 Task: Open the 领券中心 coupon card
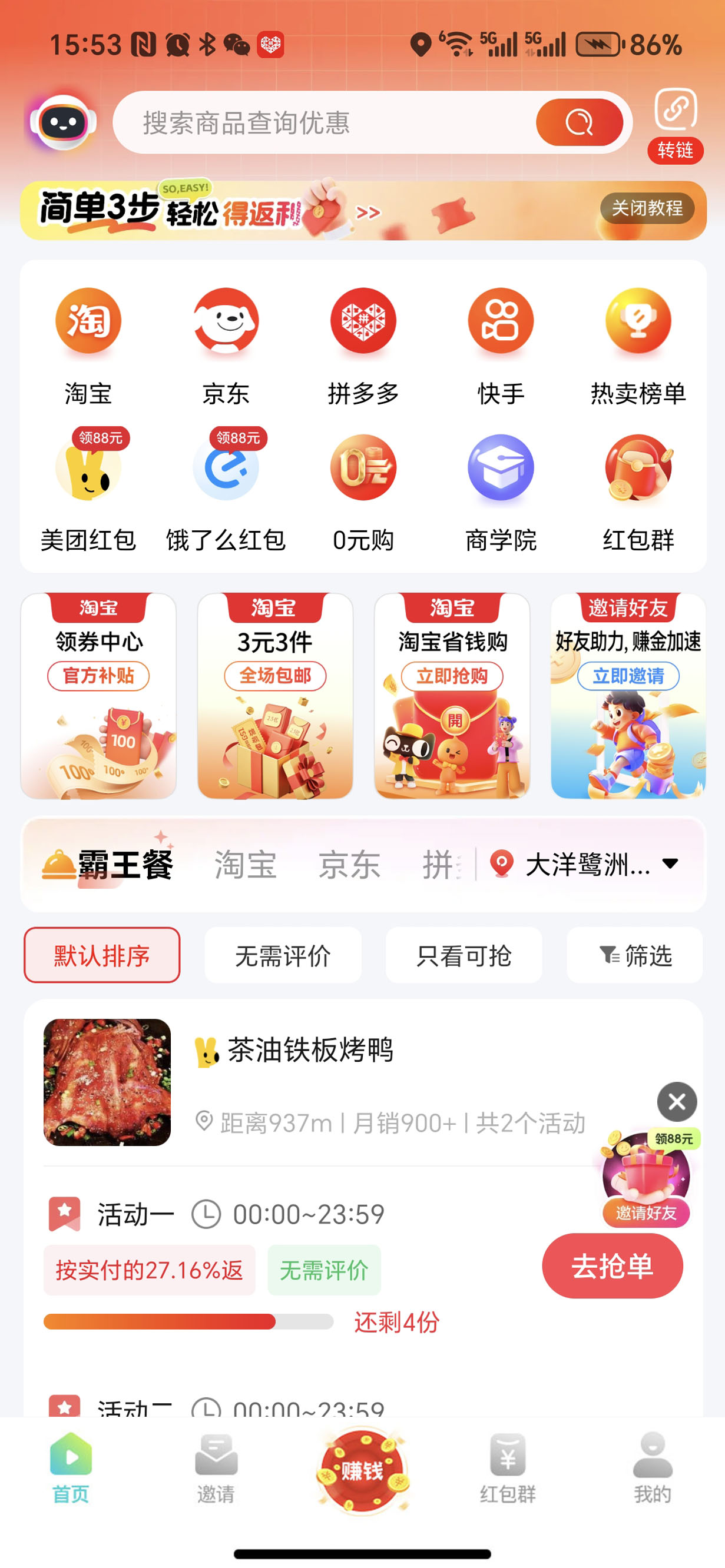click(99, 696)
